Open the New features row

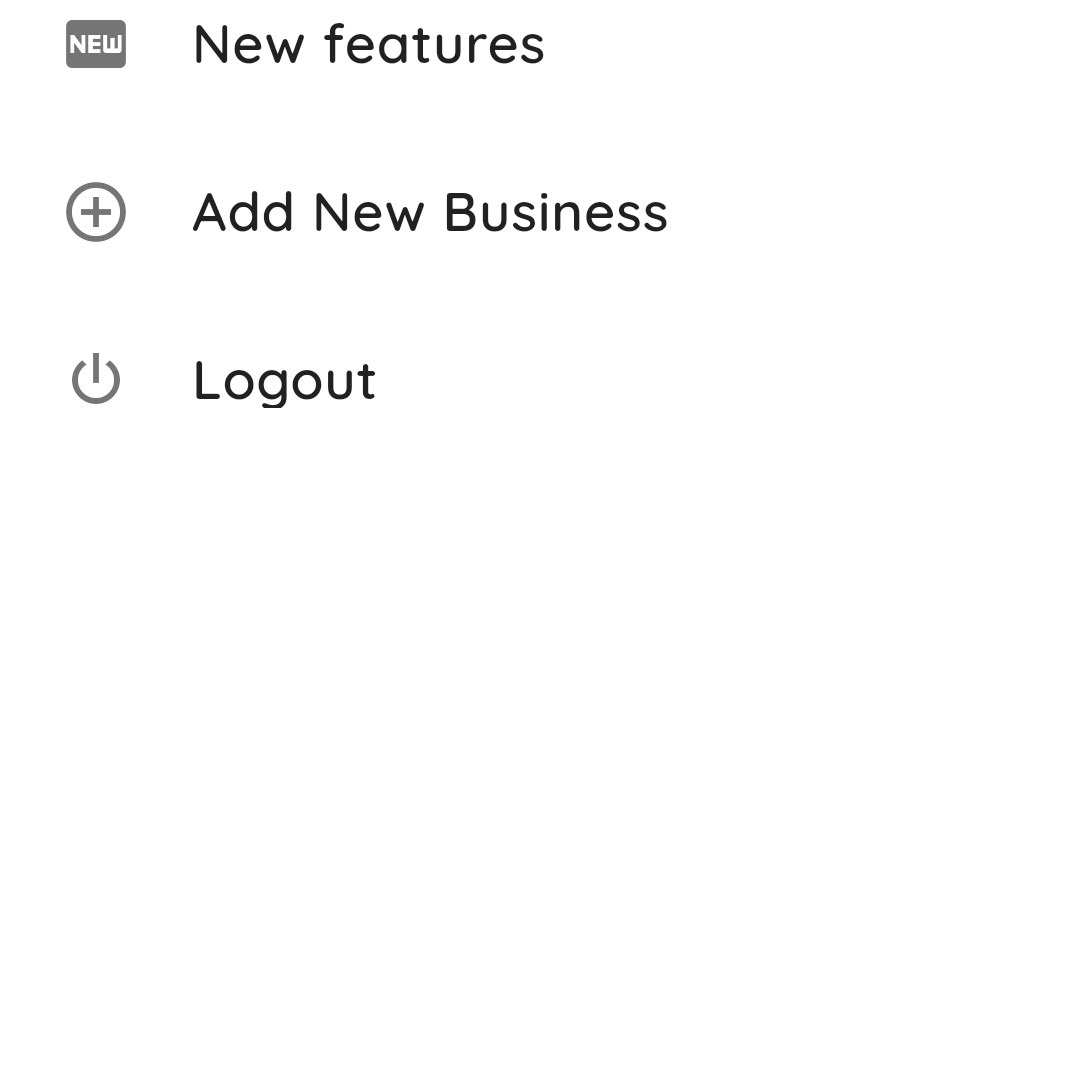[x=368, y=45]
